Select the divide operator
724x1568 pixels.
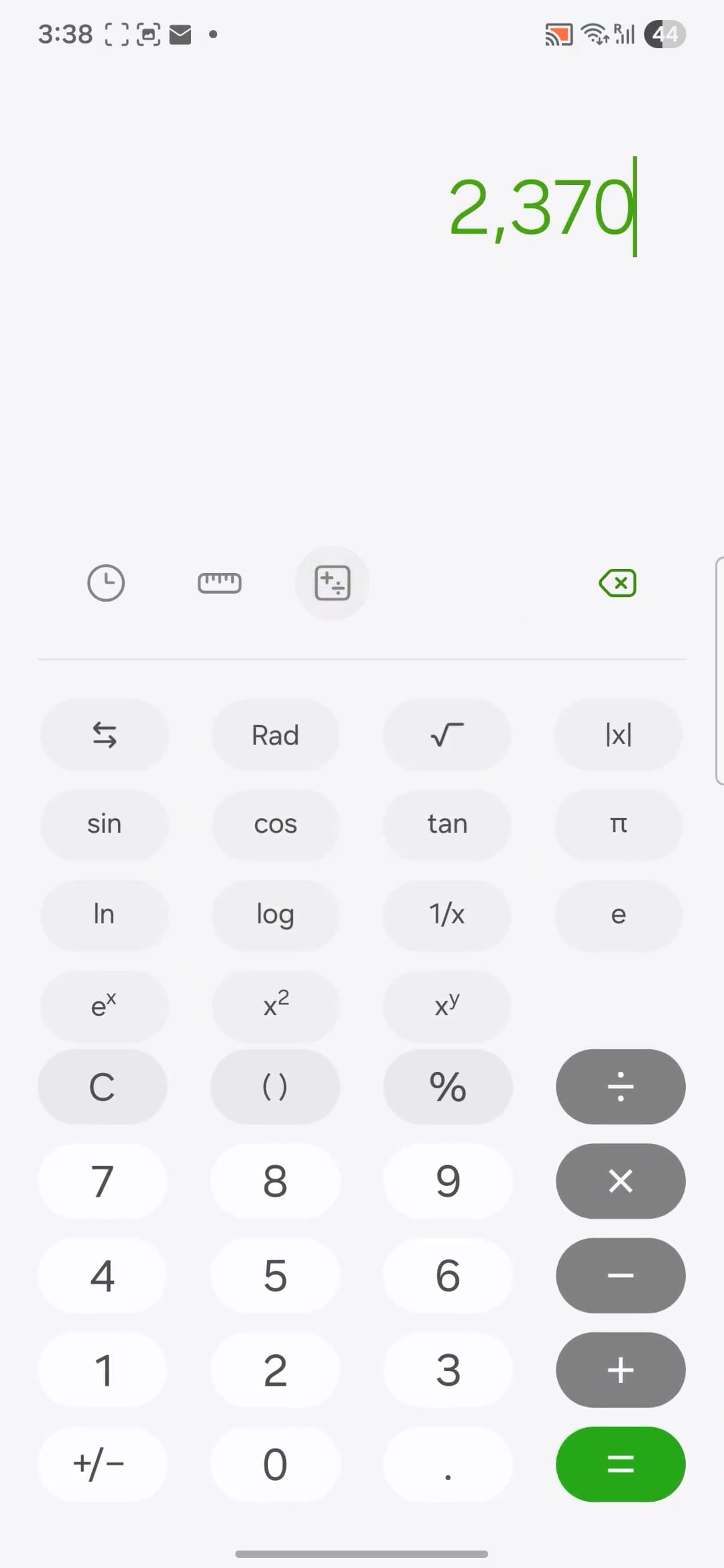point(620,1086)
